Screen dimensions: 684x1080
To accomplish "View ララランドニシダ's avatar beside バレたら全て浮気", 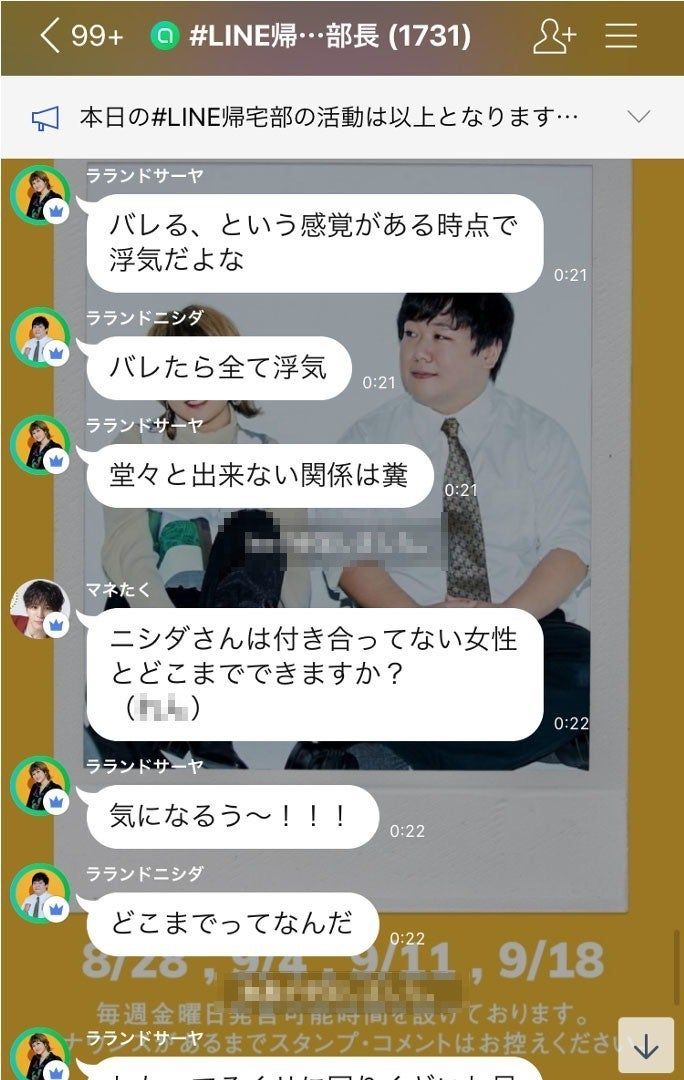I will (40, 337).
